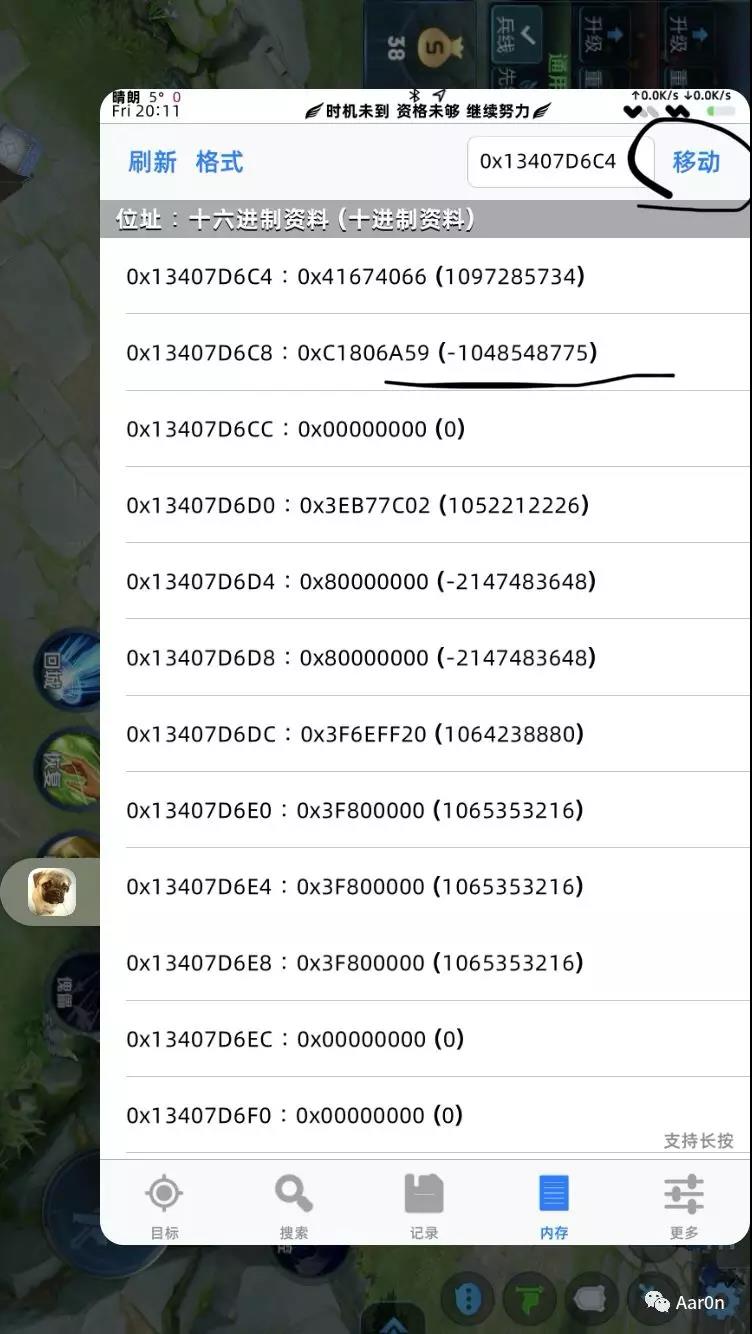Switch to the 搜索 search tab
This screenshot has width=752, height=1334.
[294, 1205]
